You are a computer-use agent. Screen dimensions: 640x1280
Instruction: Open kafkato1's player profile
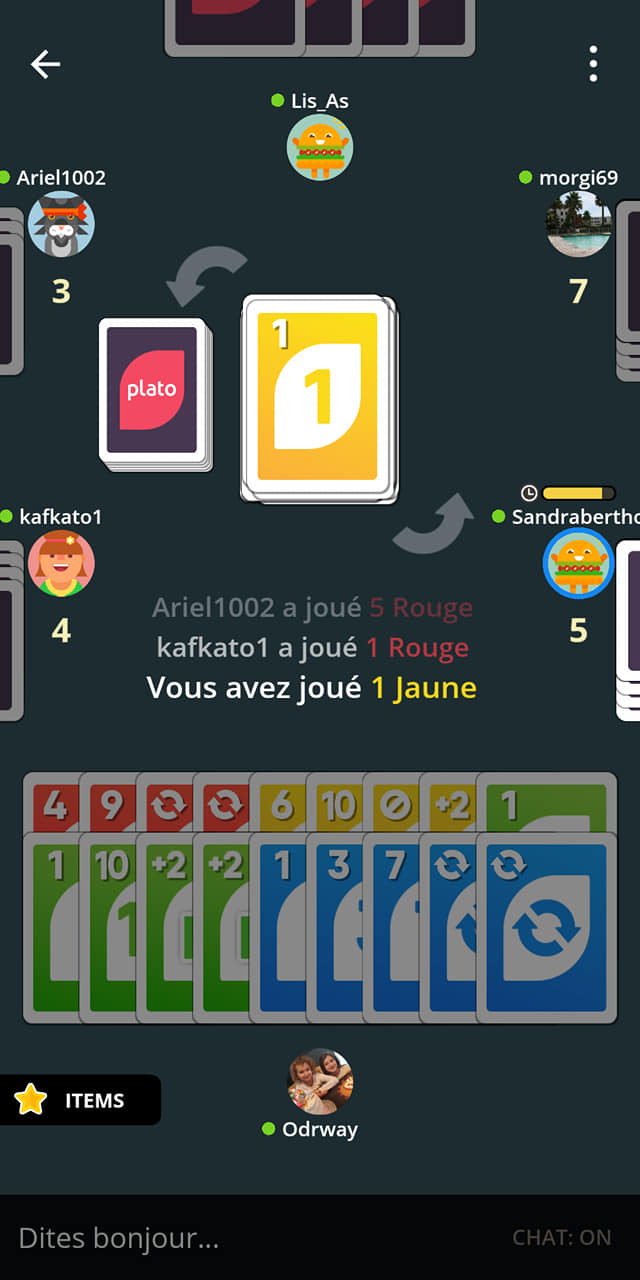(61, 563)
